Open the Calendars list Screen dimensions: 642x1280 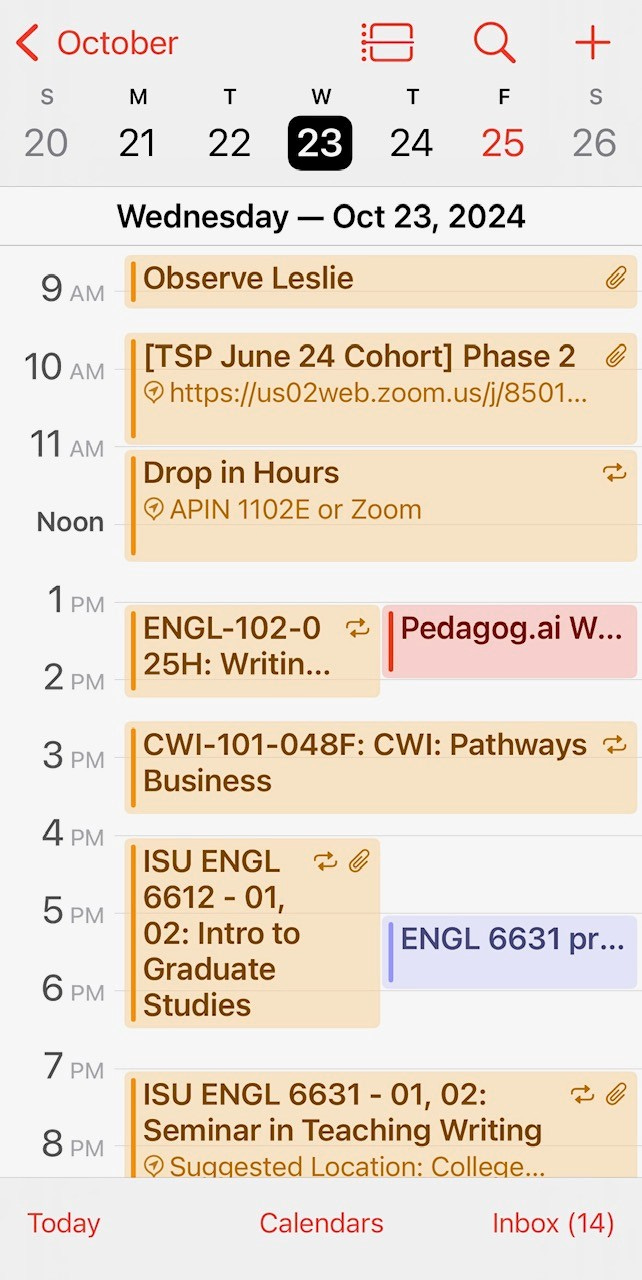321,1223
